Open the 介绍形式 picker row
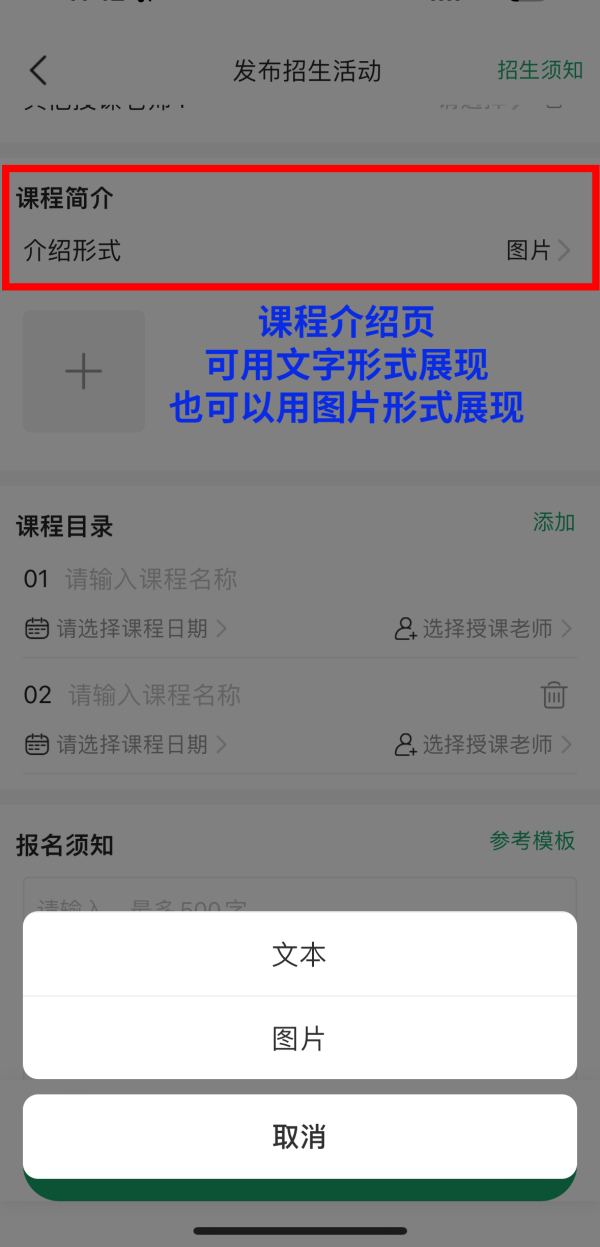600x1247 pixels. click(300, 250)
